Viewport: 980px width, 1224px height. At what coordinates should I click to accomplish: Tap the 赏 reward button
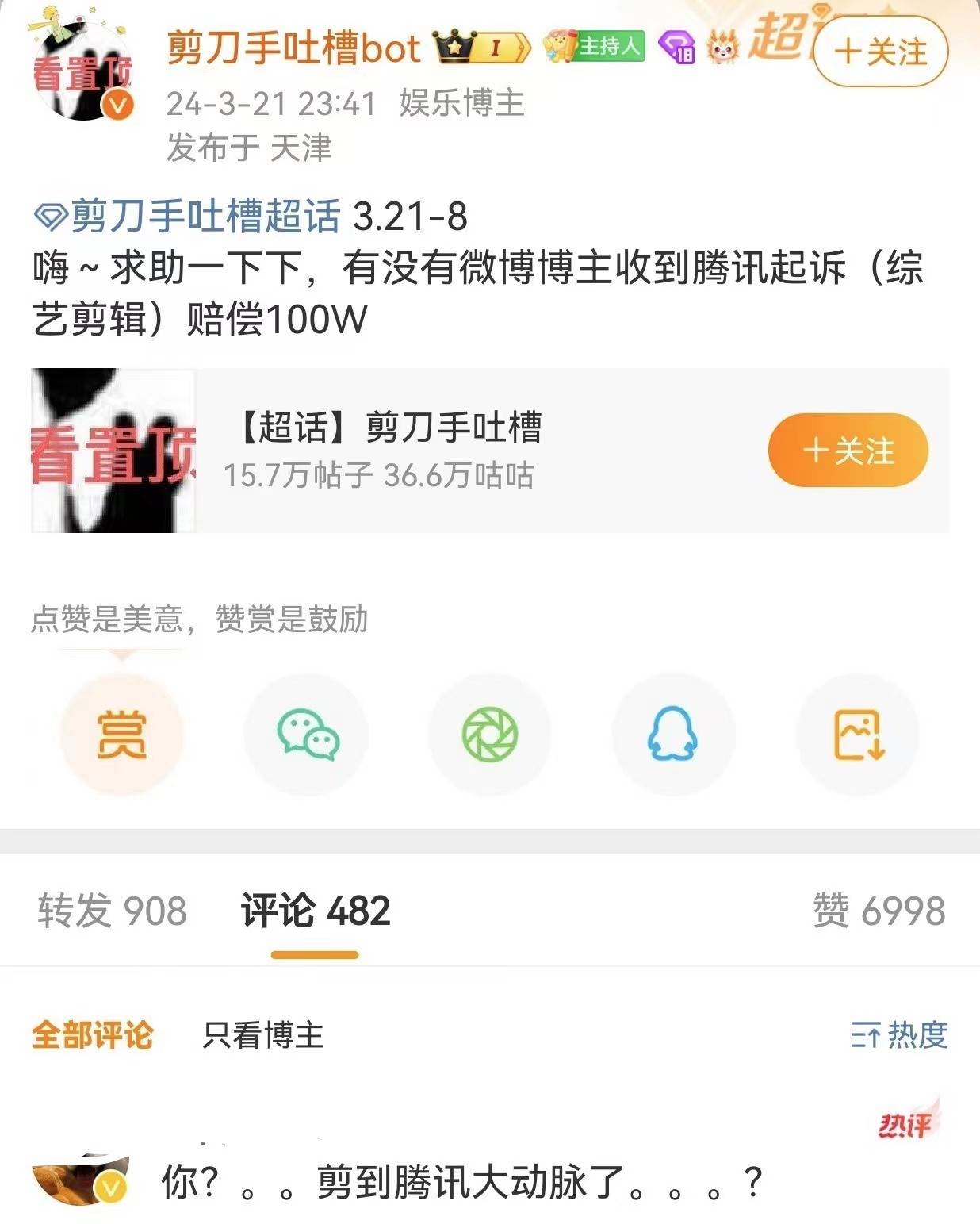pyautogui.click(x=122, y=735)
